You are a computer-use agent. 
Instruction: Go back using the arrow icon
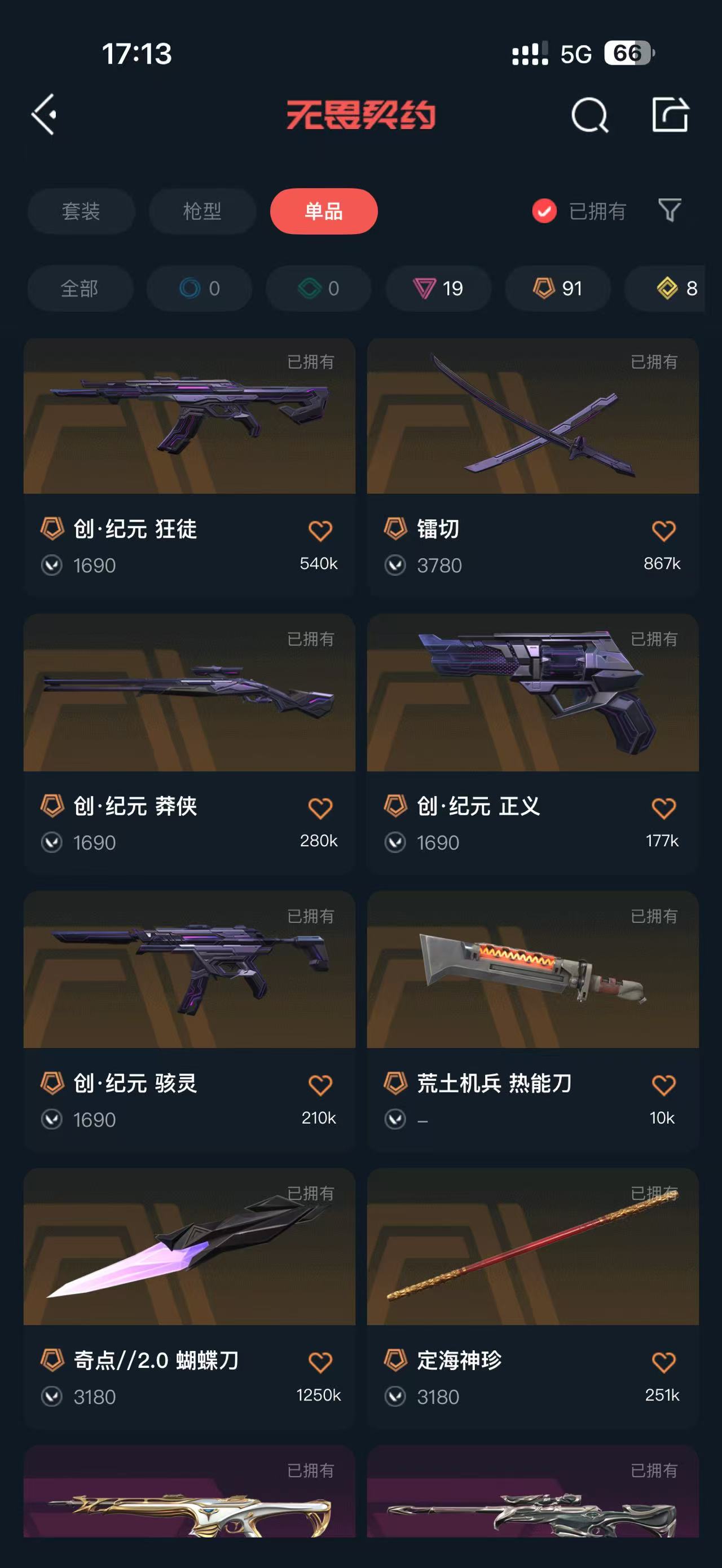point(45,114)
